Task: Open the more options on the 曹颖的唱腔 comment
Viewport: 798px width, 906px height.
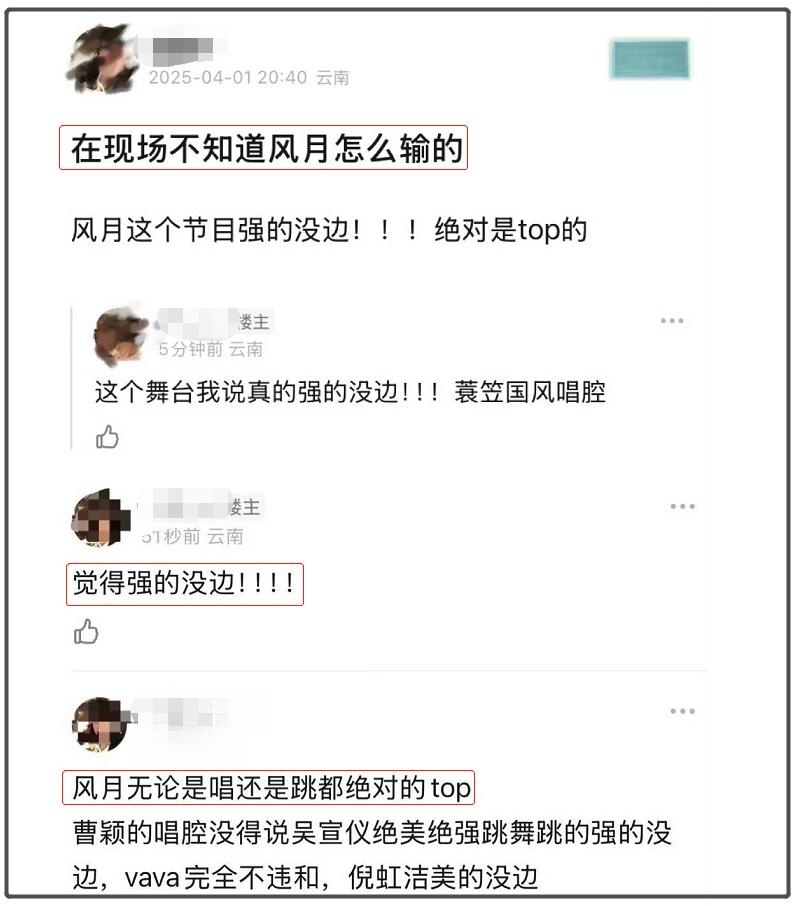Action: pos(683,711)
